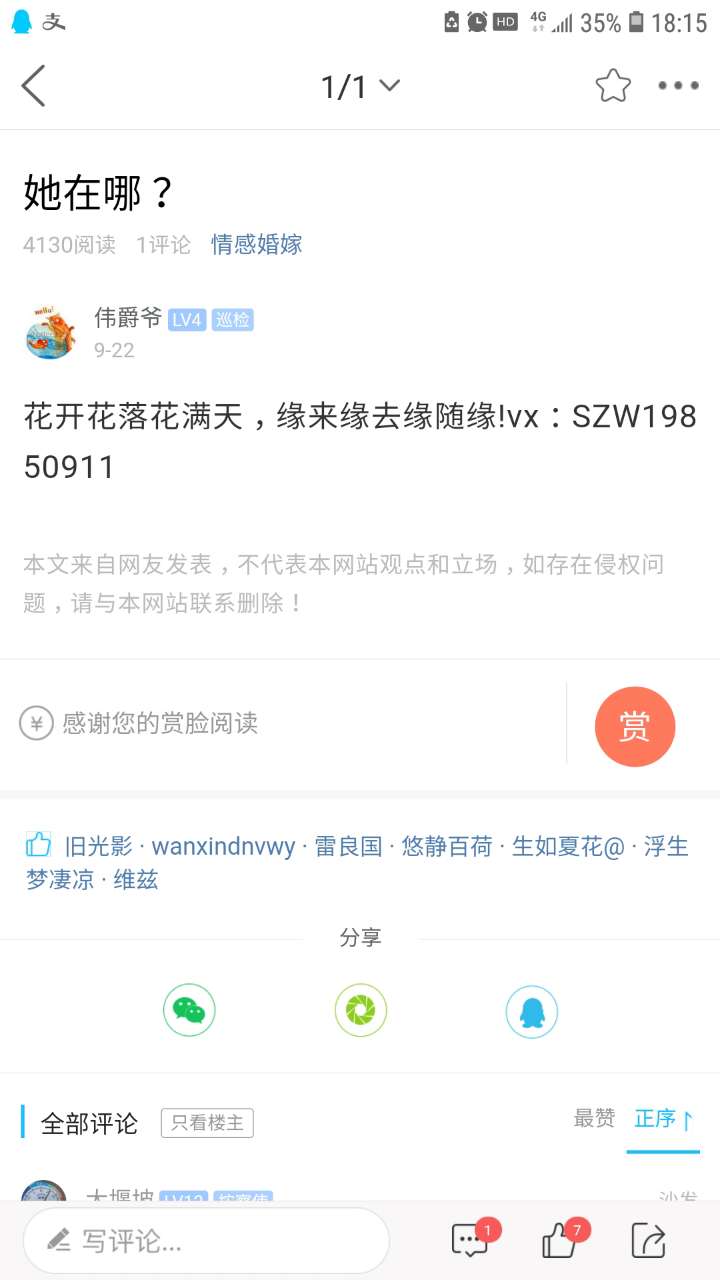Sort comments by 最赞
Image resolution: width=720 pixels, height=1280 pixels.
pos(594,1119)
